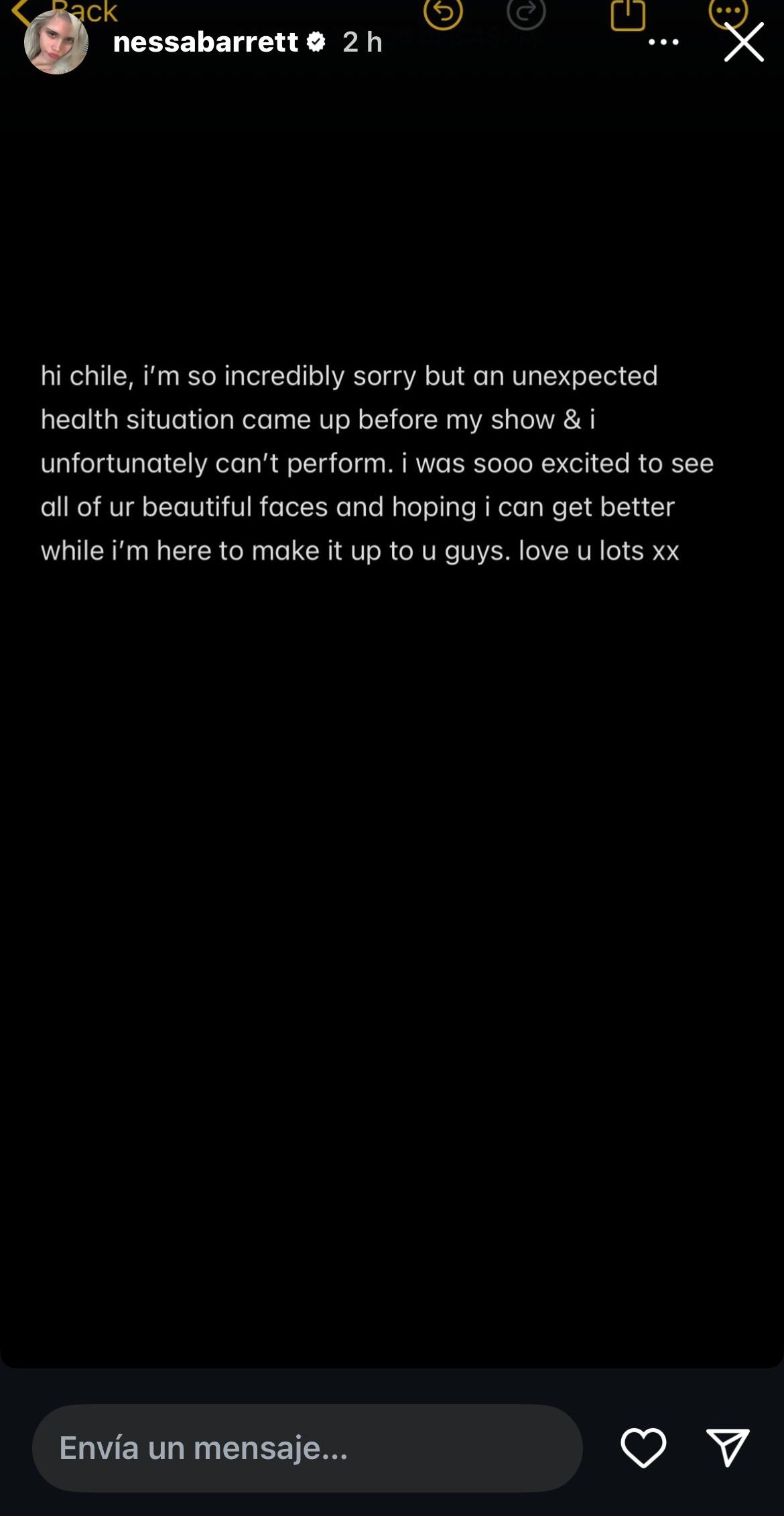Tap the nessabarrett username

[x=205, y=42]
